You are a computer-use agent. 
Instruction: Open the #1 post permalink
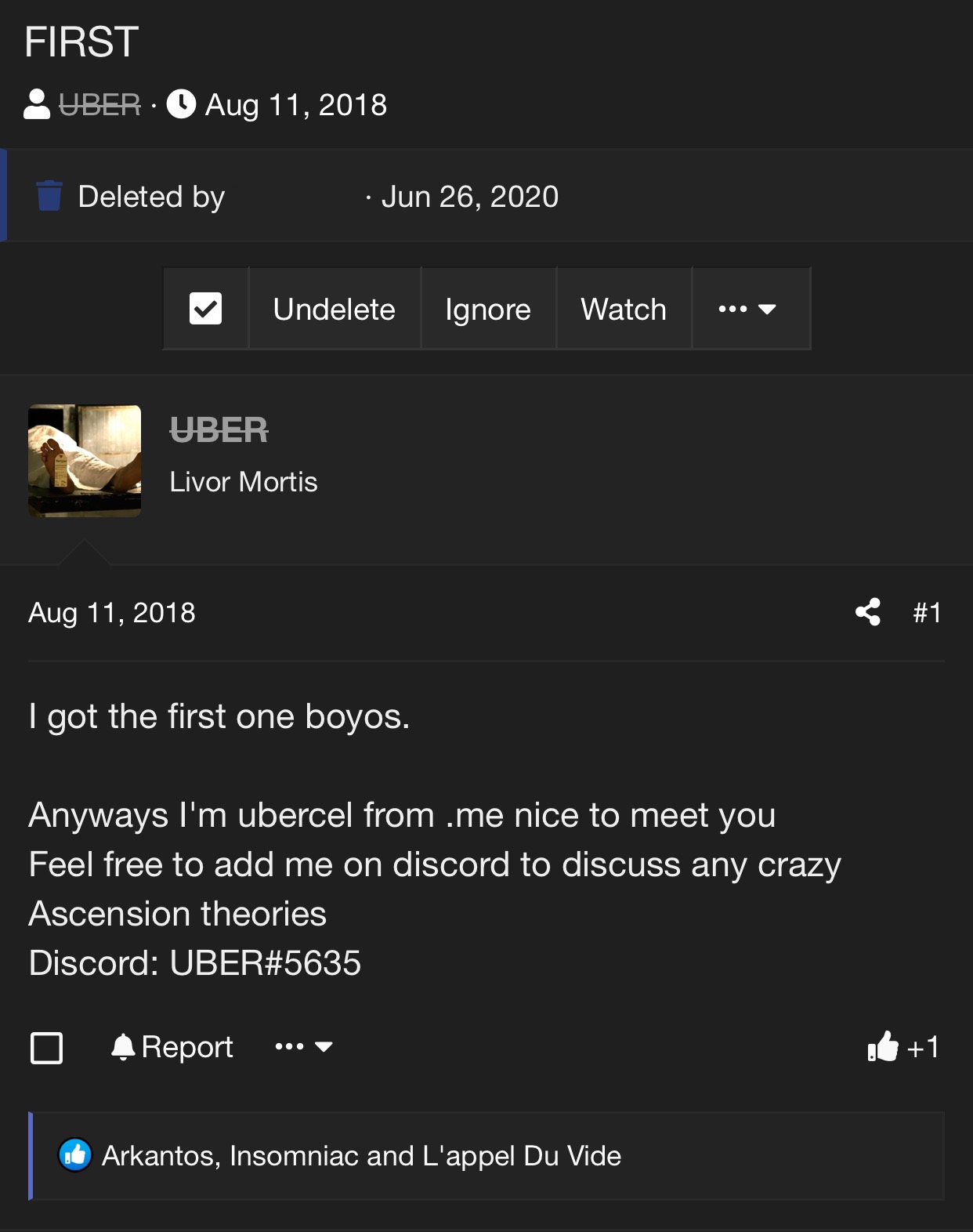[x=927, y=612]
